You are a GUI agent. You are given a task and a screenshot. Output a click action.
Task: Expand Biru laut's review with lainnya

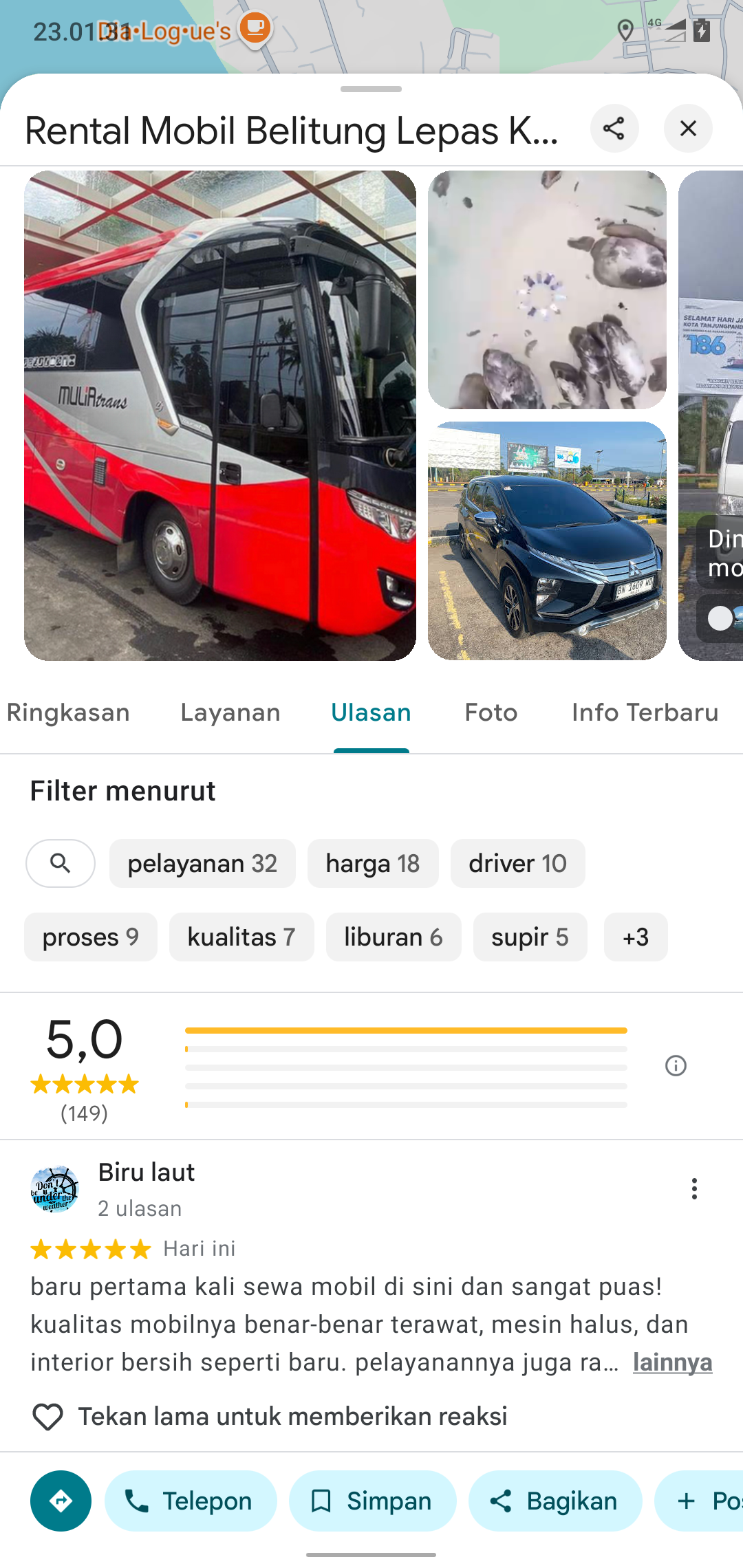[673, 1362]
